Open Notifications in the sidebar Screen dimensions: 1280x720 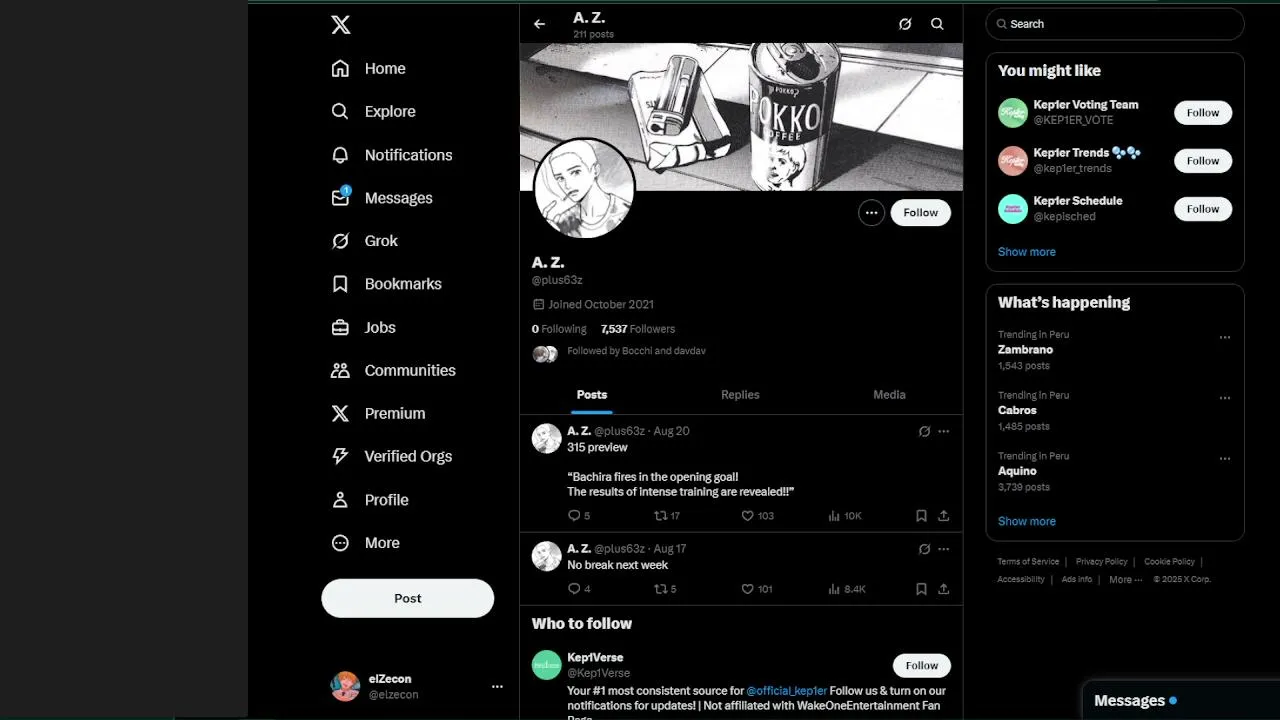pyautogui.click(x=407, y=155)
